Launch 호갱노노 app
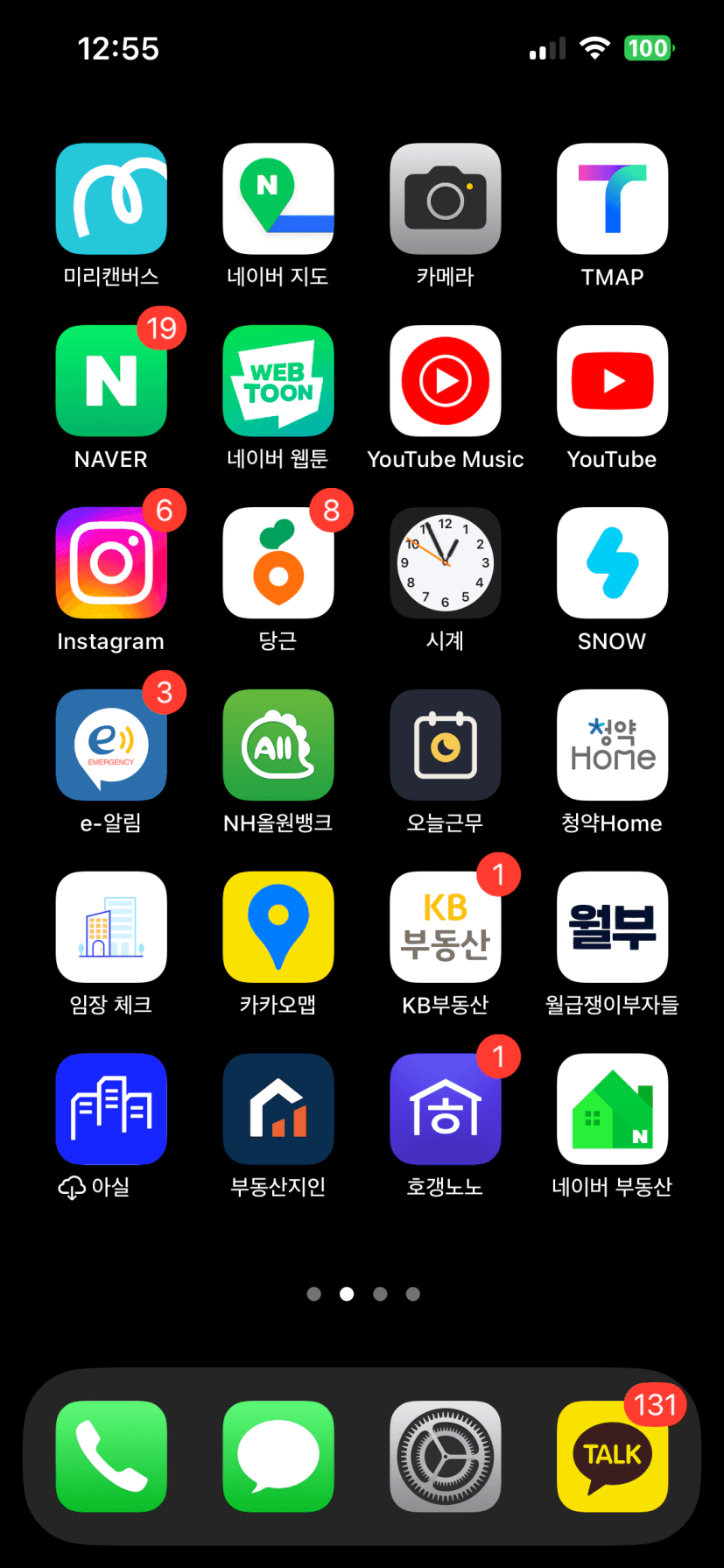This screenshot has height=1568, width=724. [x=446, y=1110]
